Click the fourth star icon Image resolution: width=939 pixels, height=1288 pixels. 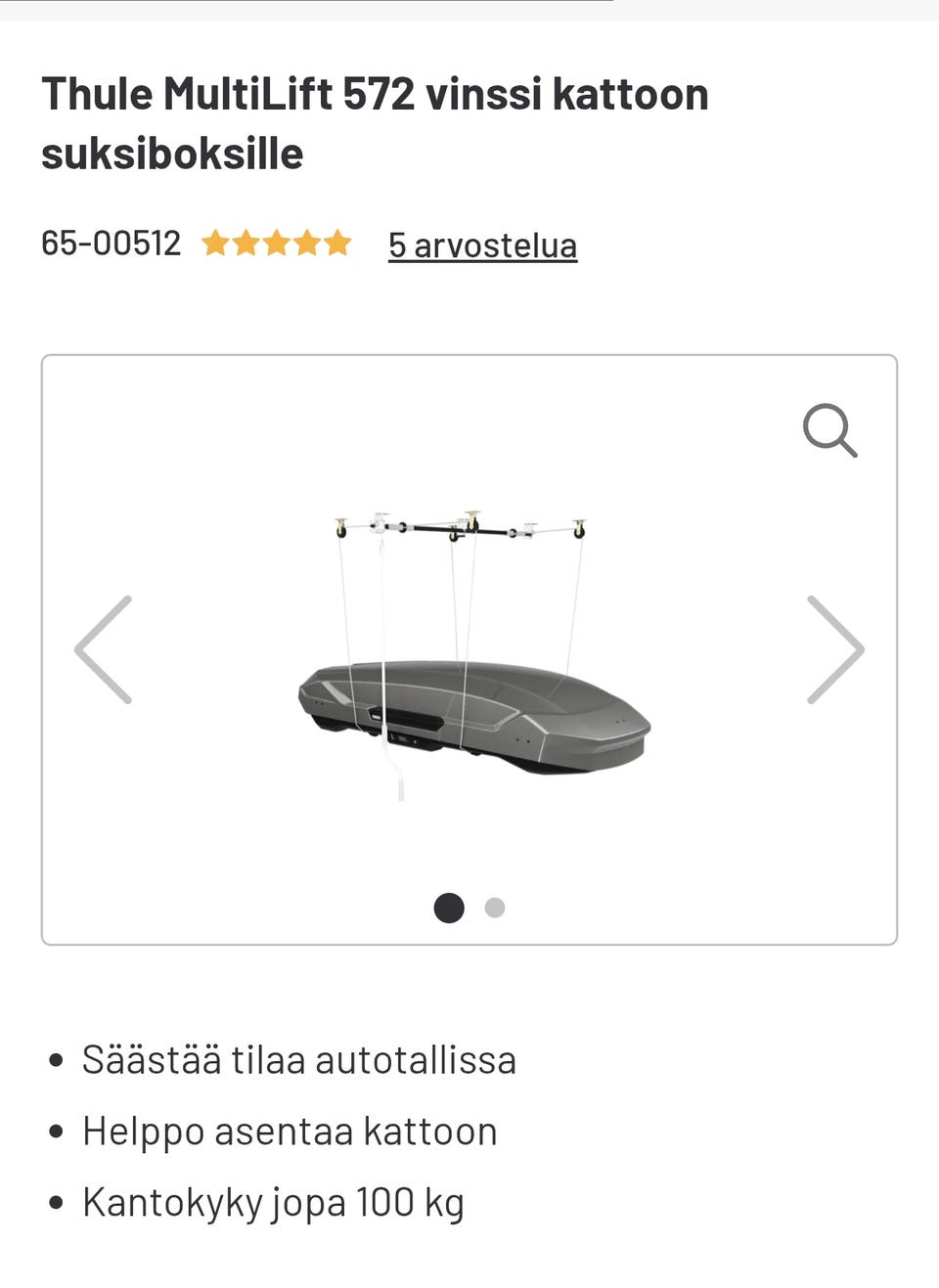[x=307, y=242]
